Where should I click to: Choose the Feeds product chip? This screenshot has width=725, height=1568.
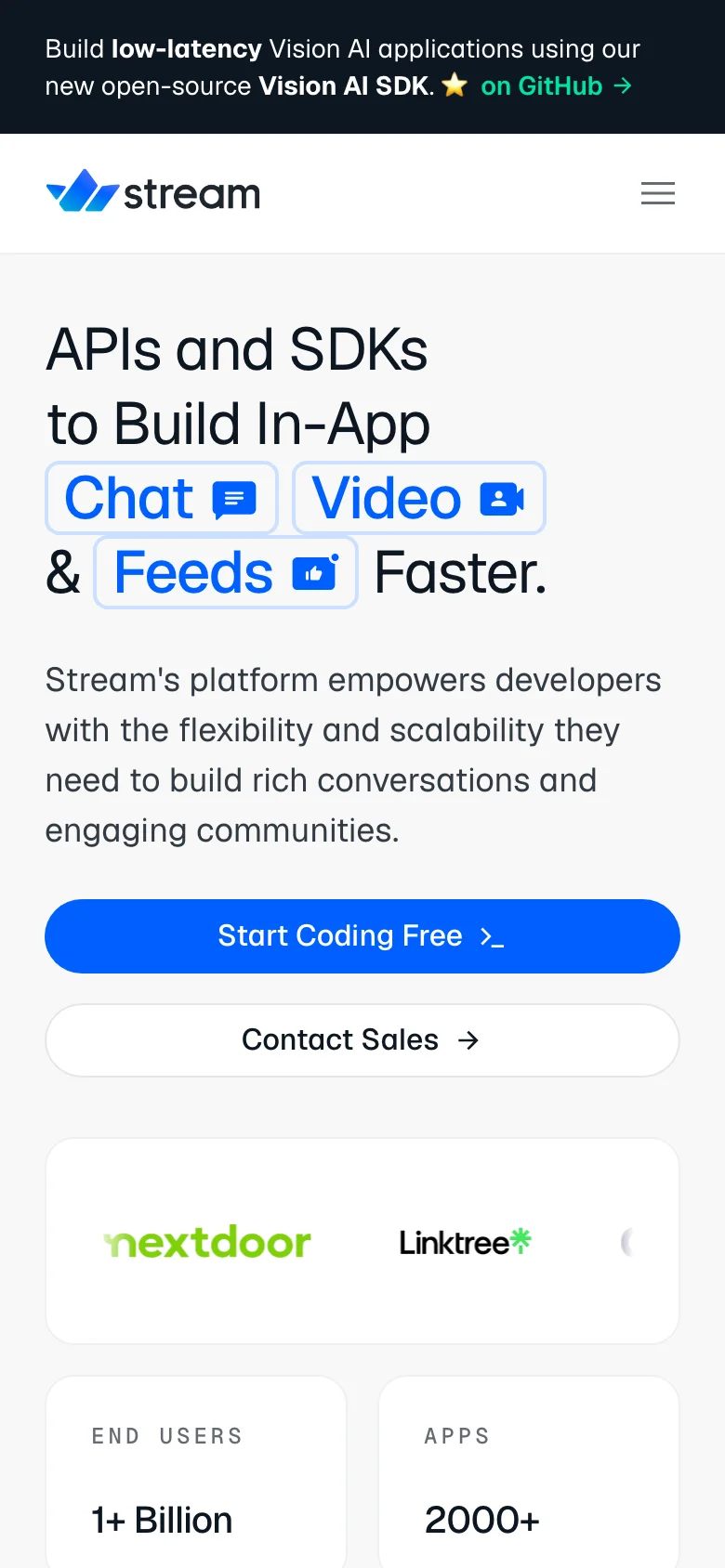[226, 572]
